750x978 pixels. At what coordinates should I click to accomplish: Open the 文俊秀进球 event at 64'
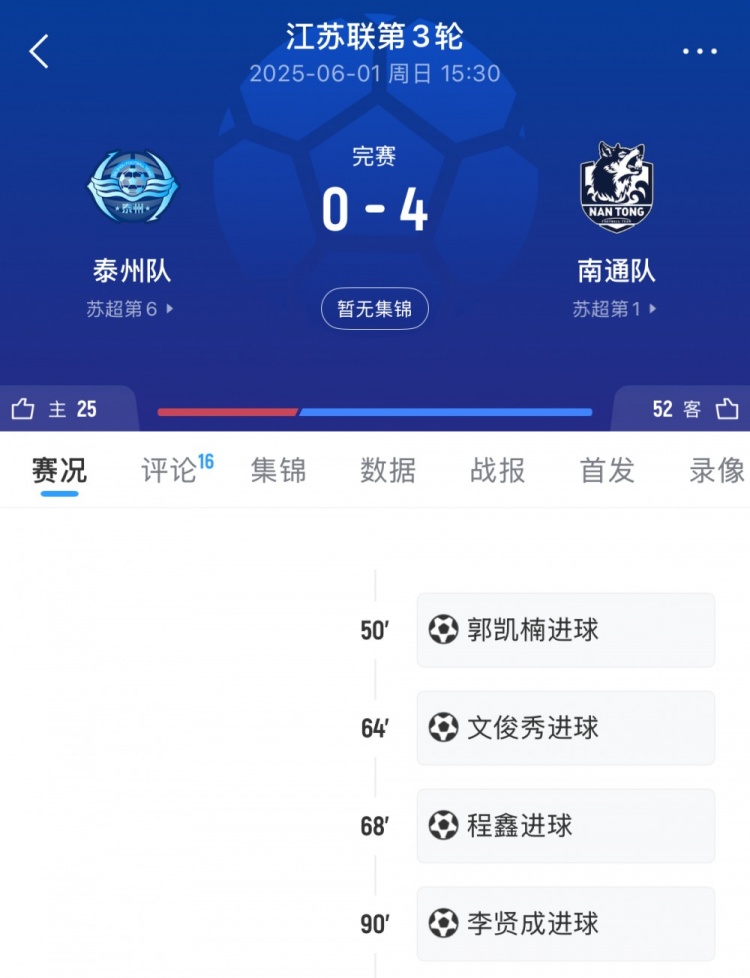click(565, 728)
